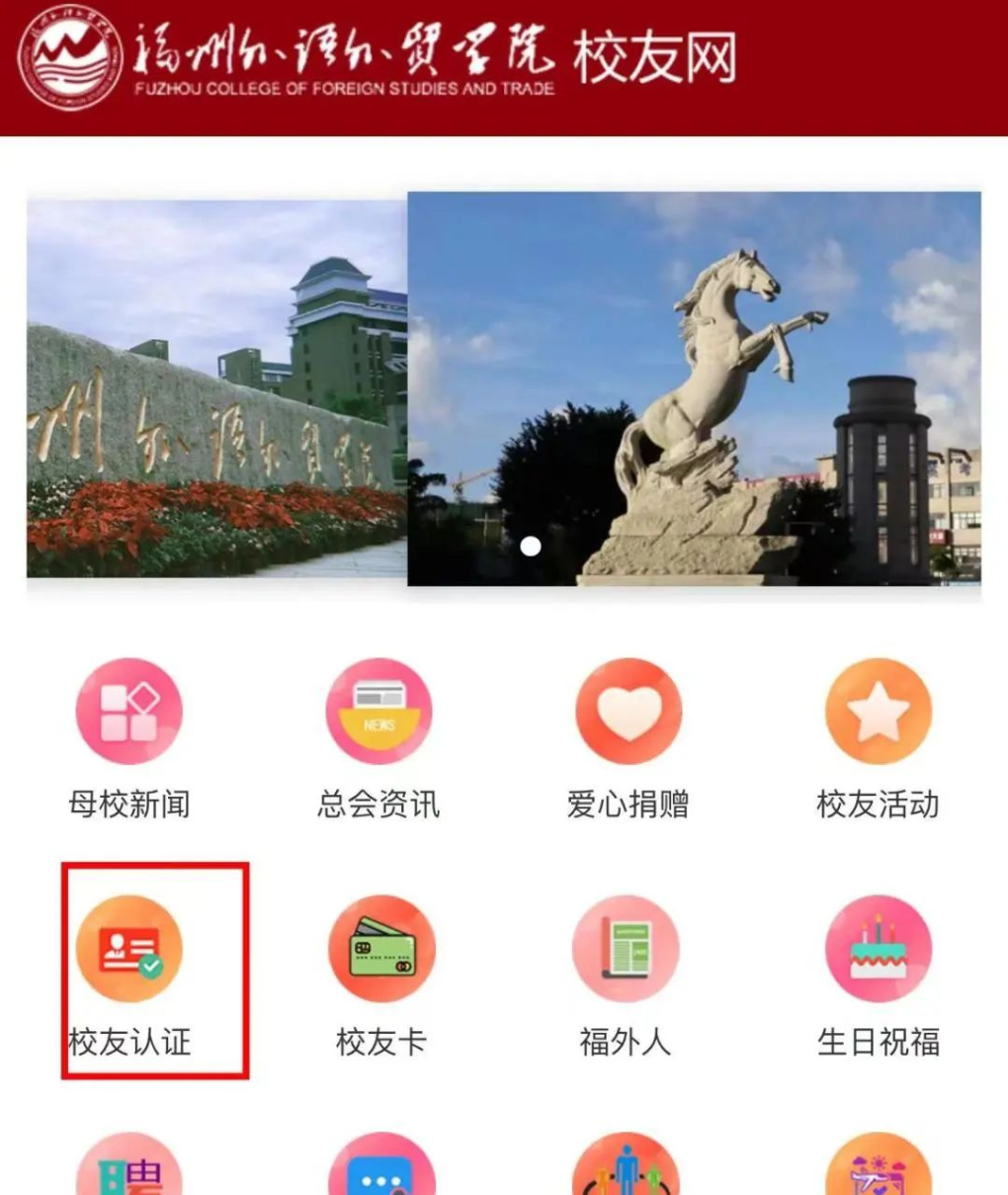Open 总会资讯 news section

(x=378, y=712)
